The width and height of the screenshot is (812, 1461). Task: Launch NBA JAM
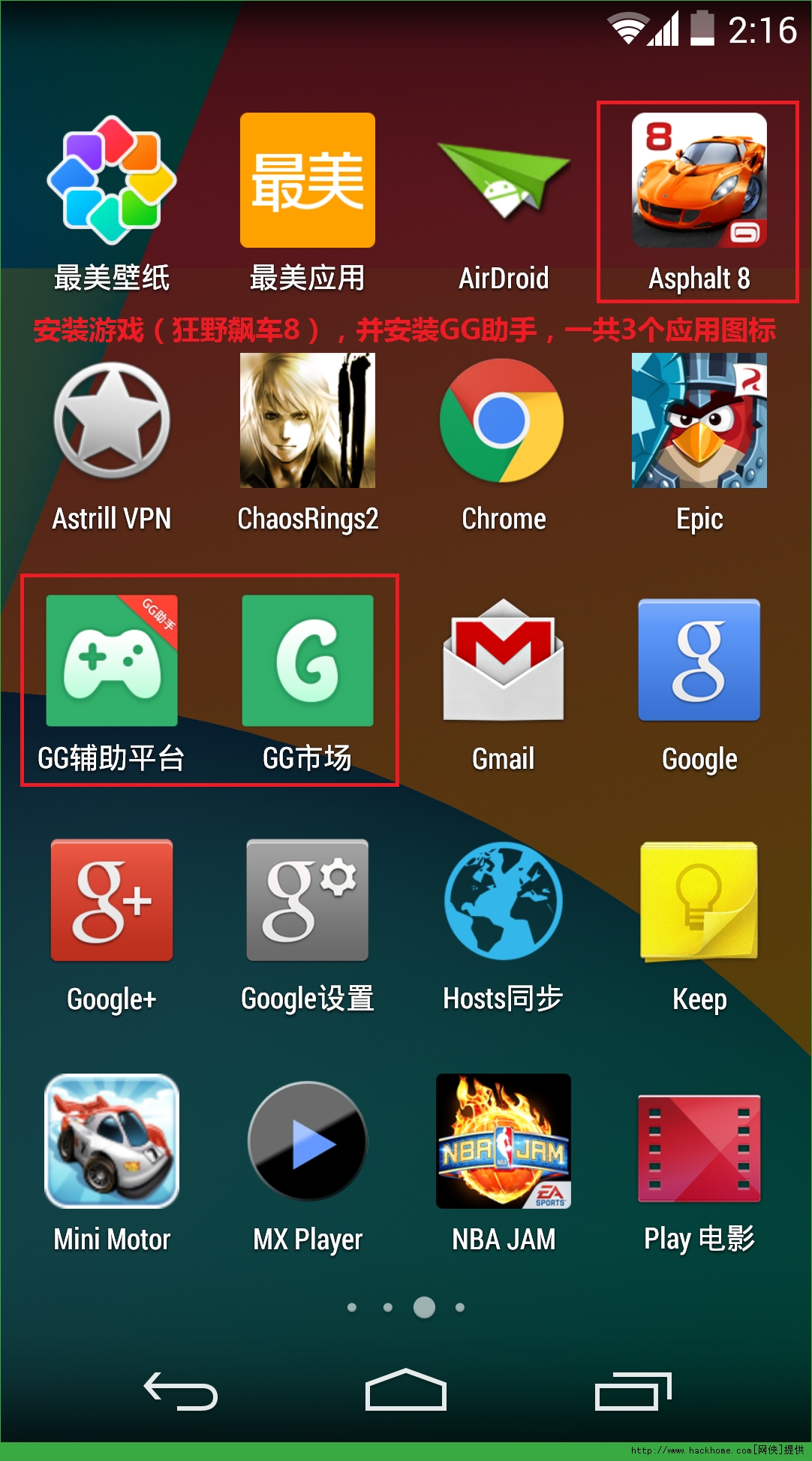pyautogui.click(x=504, y=1141)
